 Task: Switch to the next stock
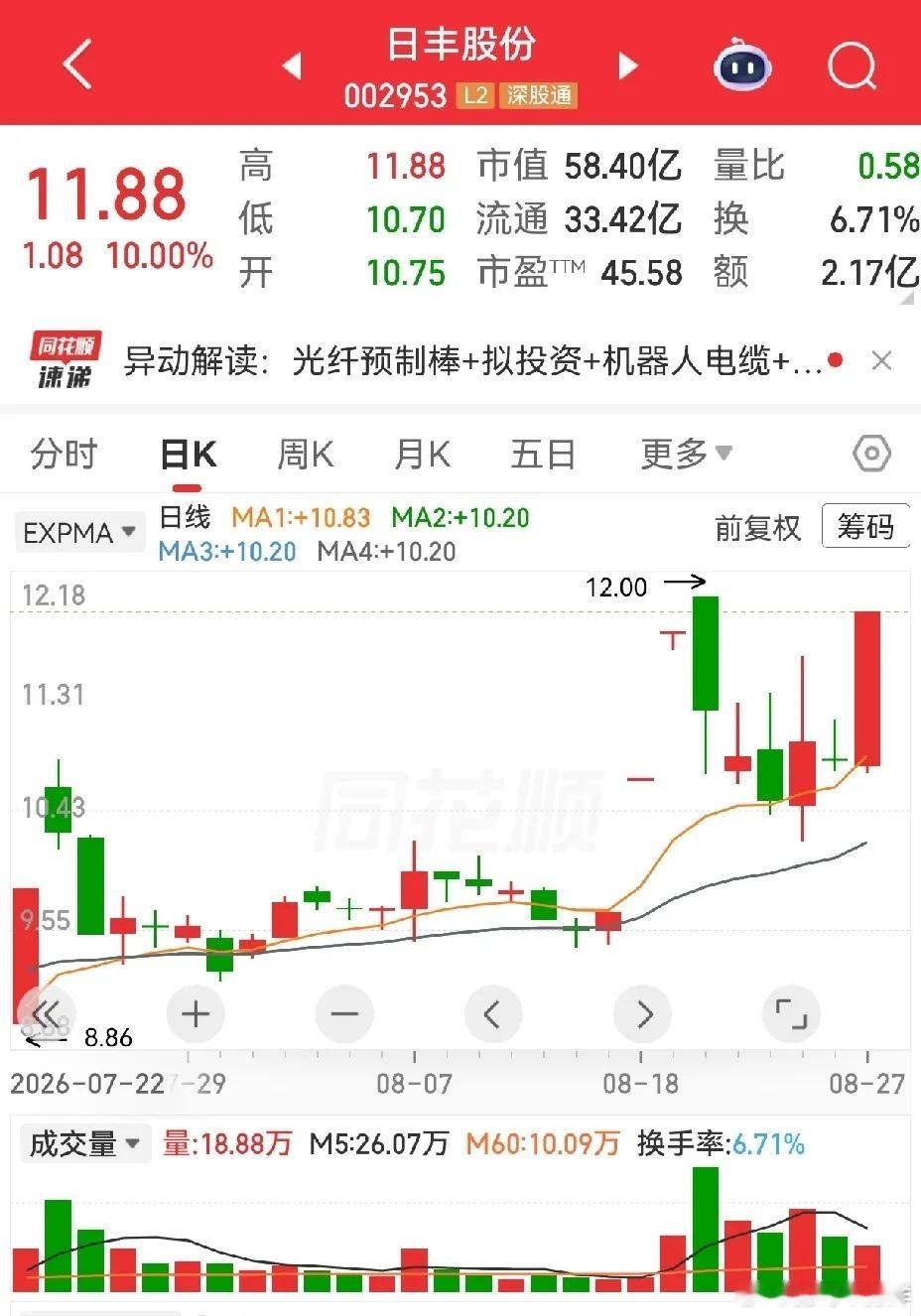tap(627, 66)
